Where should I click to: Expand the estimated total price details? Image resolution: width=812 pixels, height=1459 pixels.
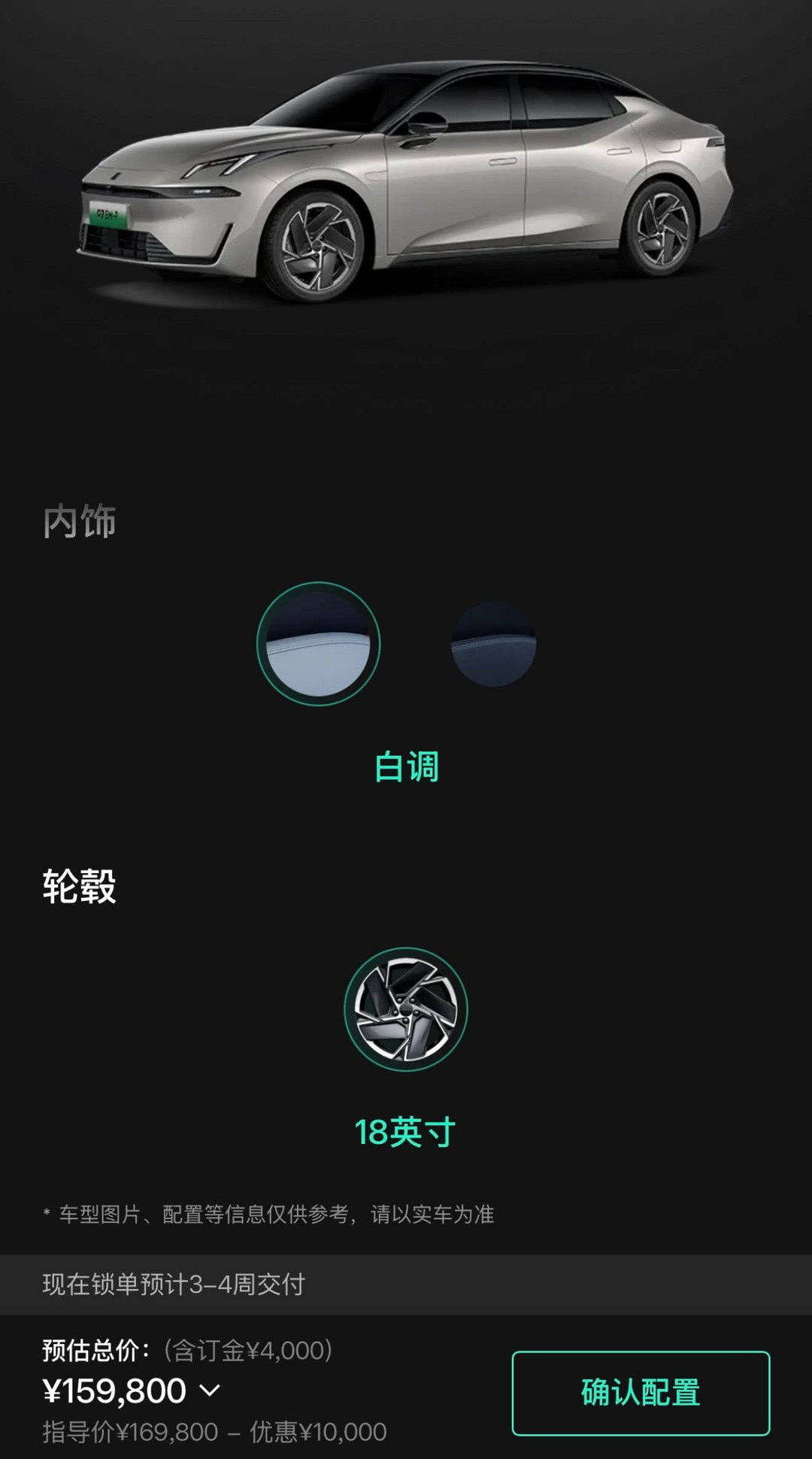[x=210, y=1391]
